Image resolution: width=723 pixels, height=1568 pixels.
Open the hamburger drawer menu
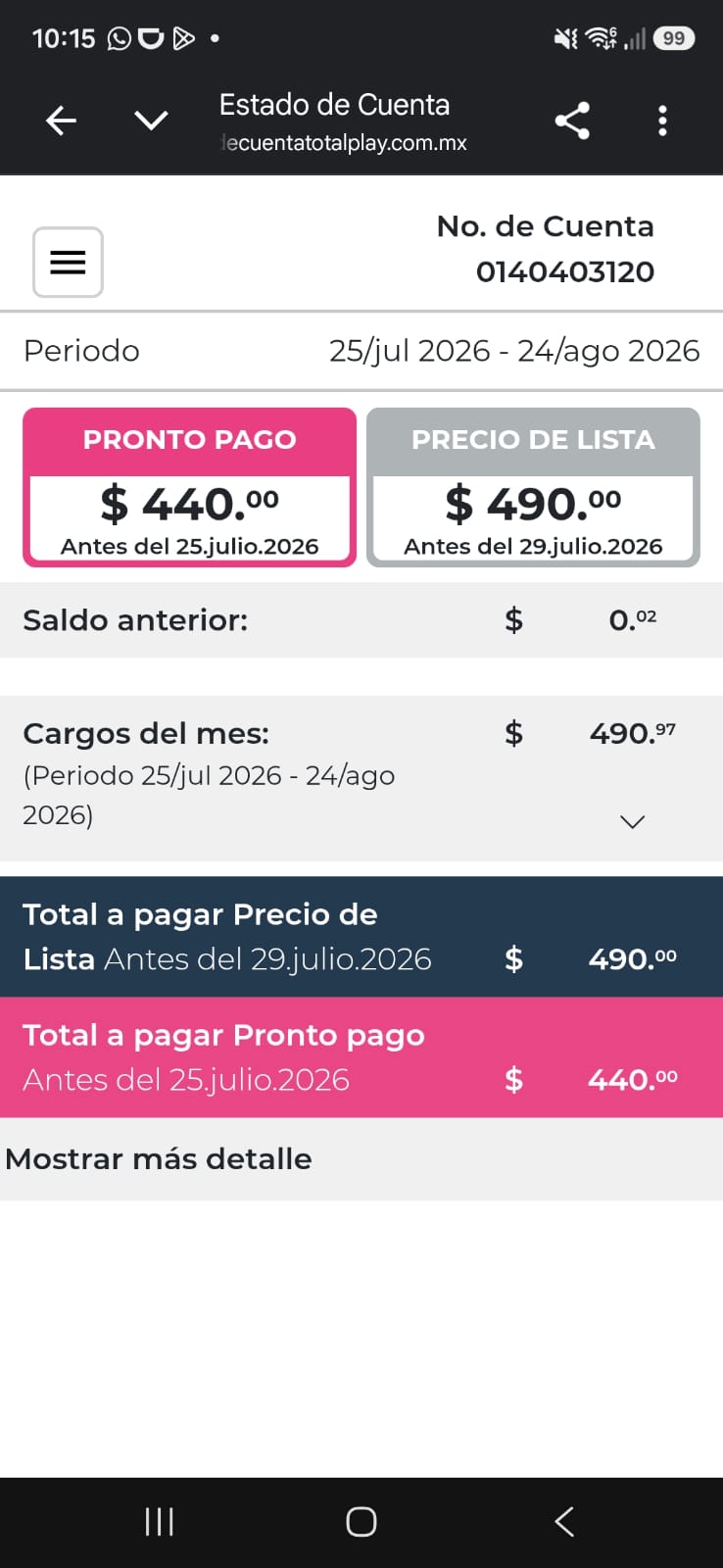coord(68,262)
